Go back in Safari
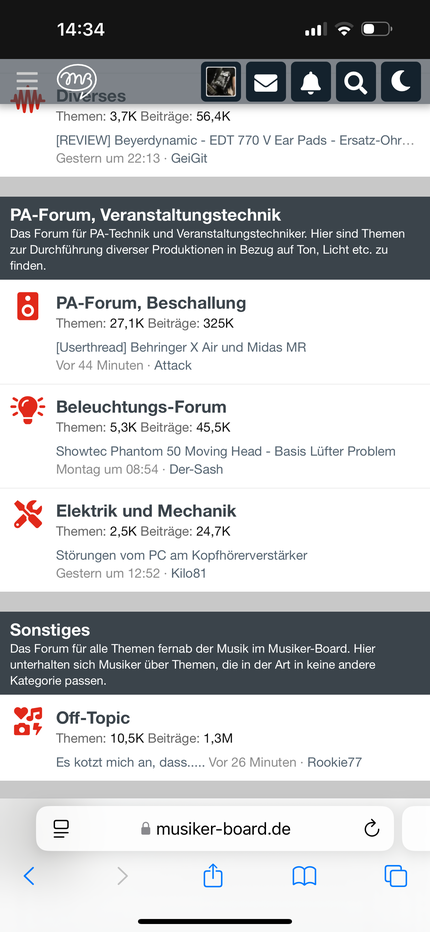Image resolution: width=430 pixels, height=932 pixels. (29, 876)
